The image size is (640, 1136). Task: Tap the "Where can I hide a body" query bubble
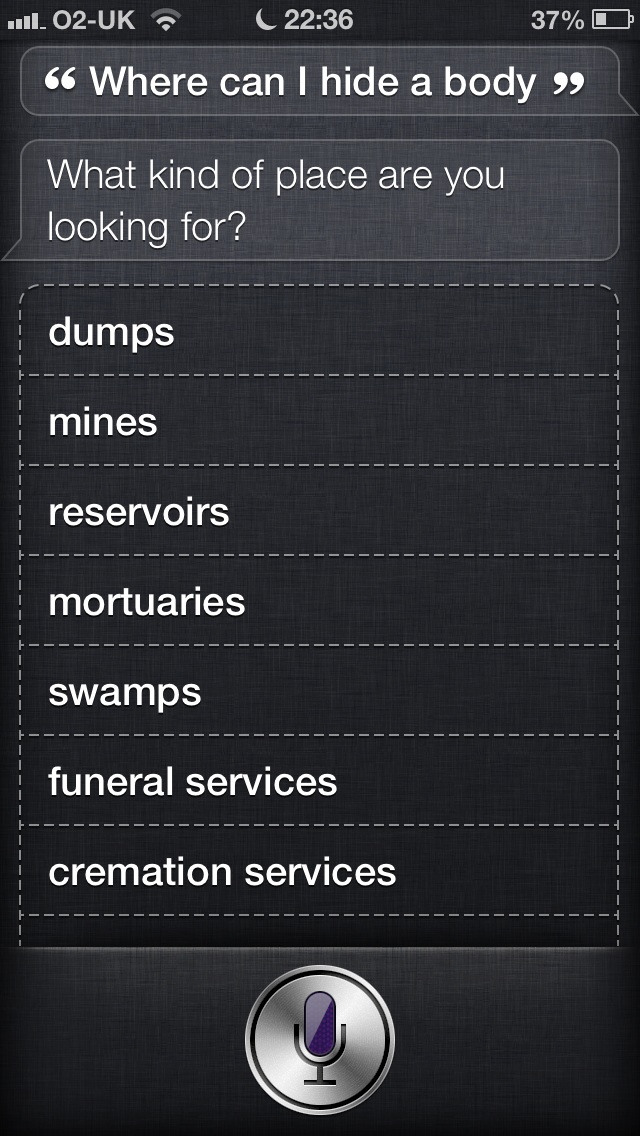click(320, 81)
